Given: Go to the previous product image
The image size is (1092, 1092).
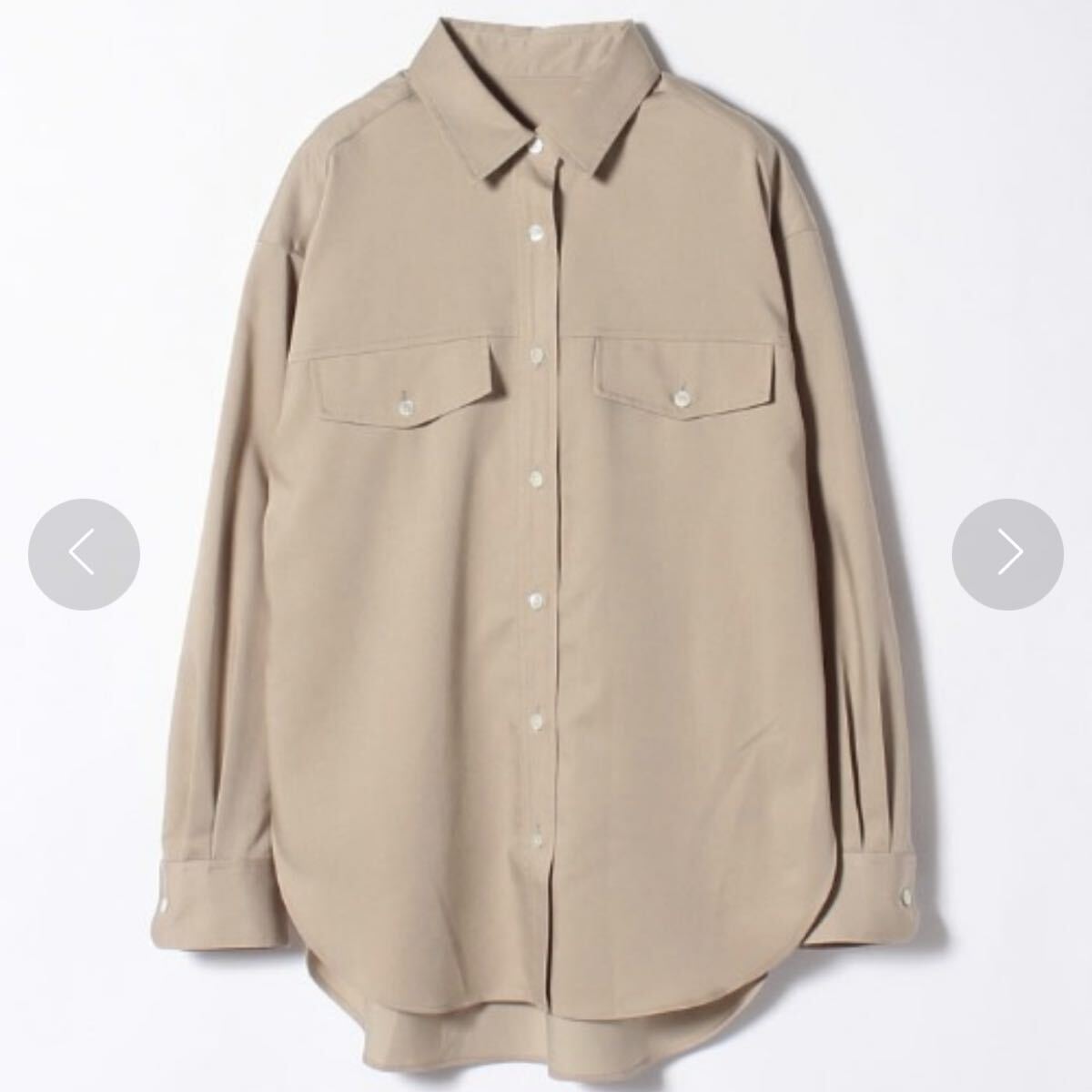Looking at the screenshot, I should click(x=84, y=554).
